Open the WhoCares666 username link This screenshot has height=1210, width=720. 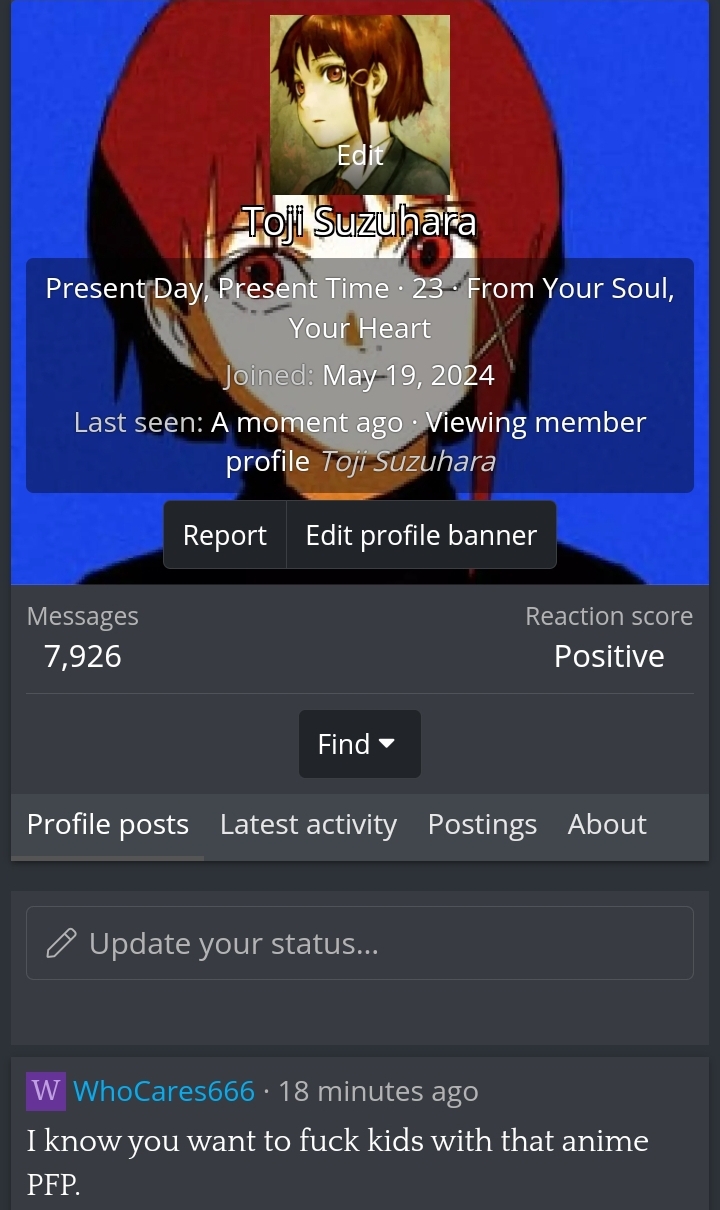click(164, 1091)
